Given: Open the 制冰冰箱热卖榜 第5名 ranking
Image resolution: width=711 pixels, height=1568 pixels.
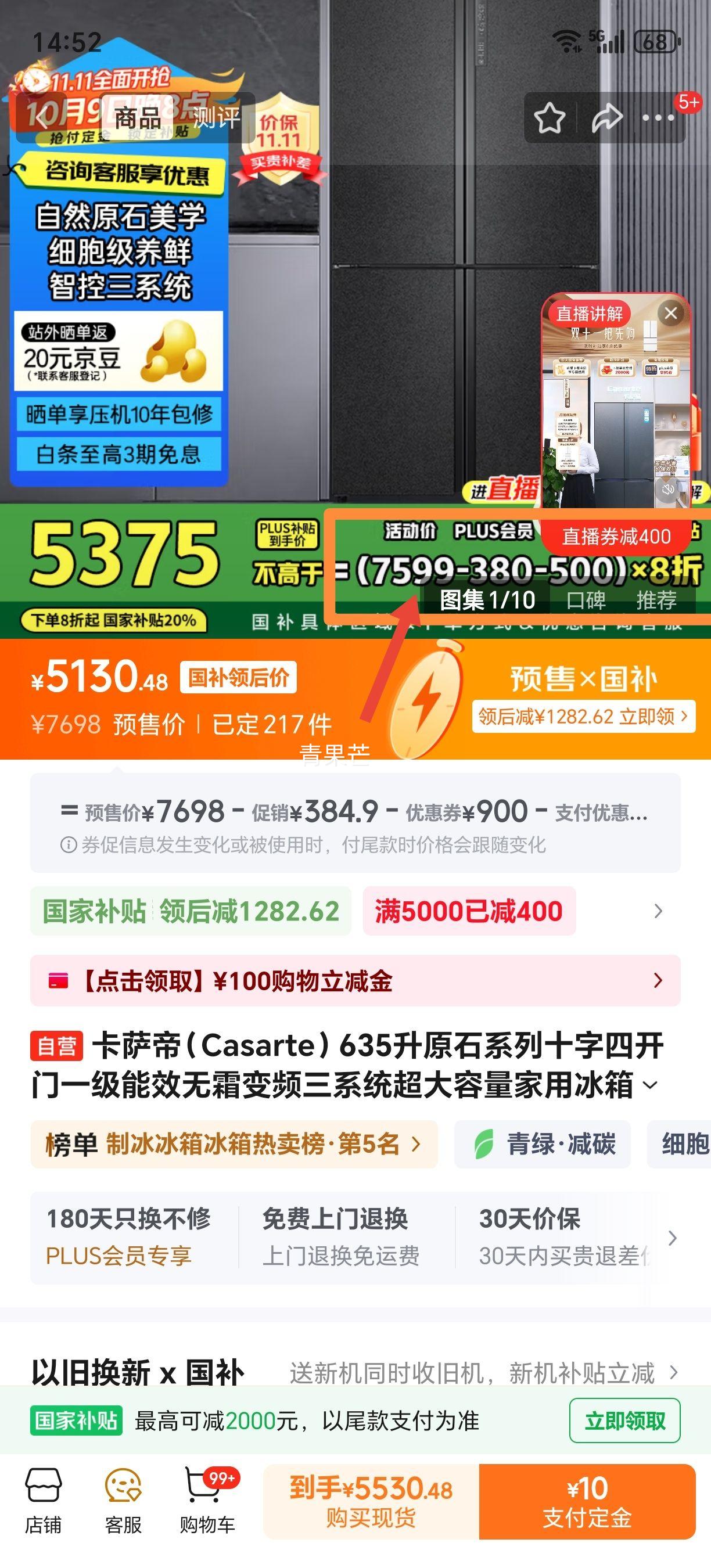Looking at the screenshot, I should point(234,1144).
